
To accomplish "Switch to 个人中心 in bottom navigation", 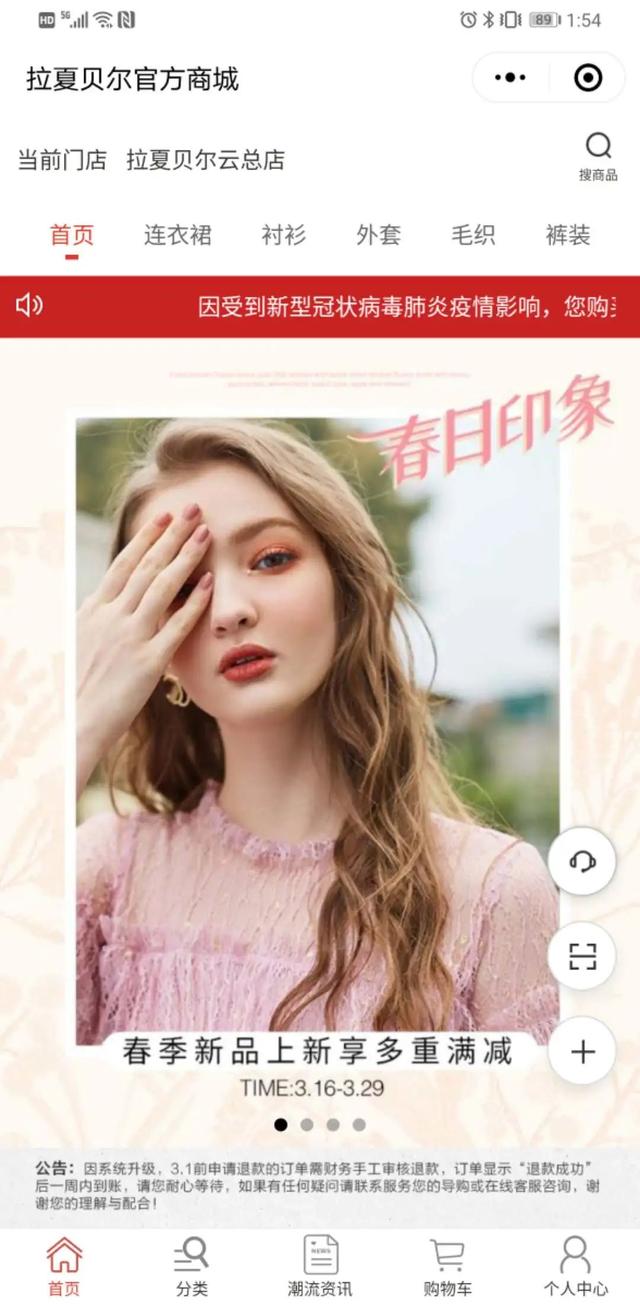I will (575, 1266).
